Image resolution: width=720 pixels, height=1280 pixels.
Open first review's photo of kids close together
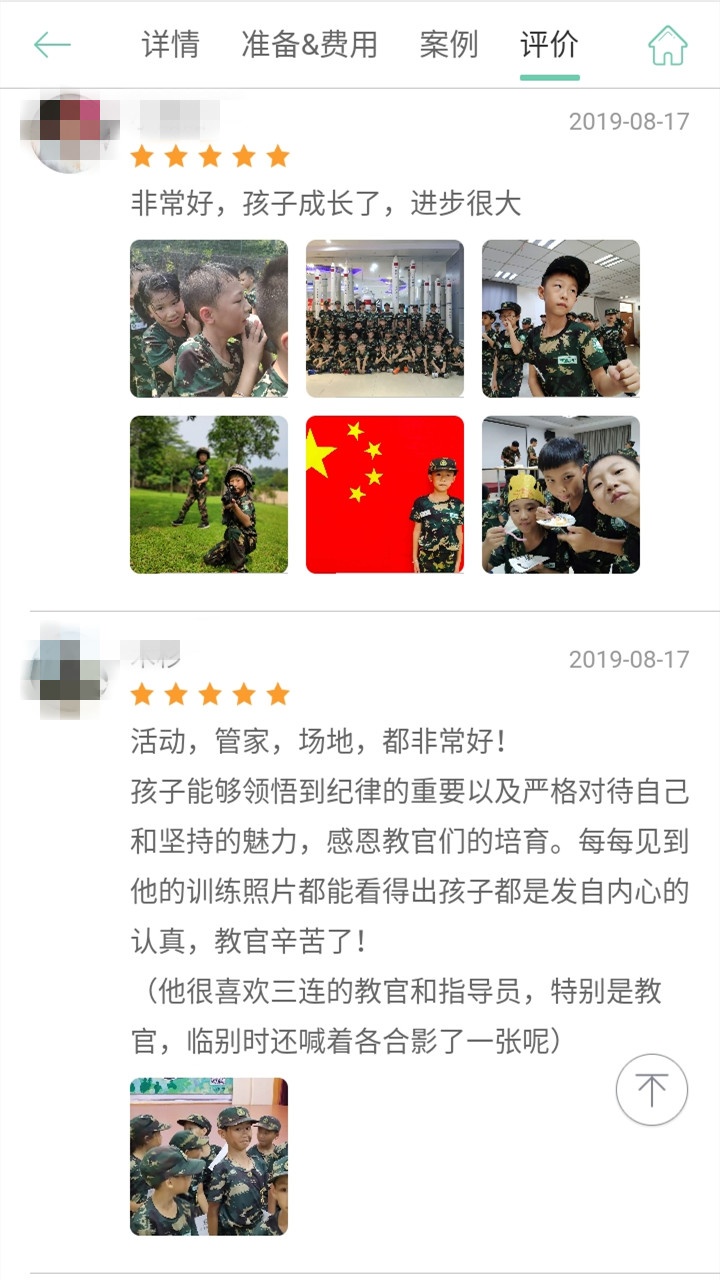click(209, 318)
